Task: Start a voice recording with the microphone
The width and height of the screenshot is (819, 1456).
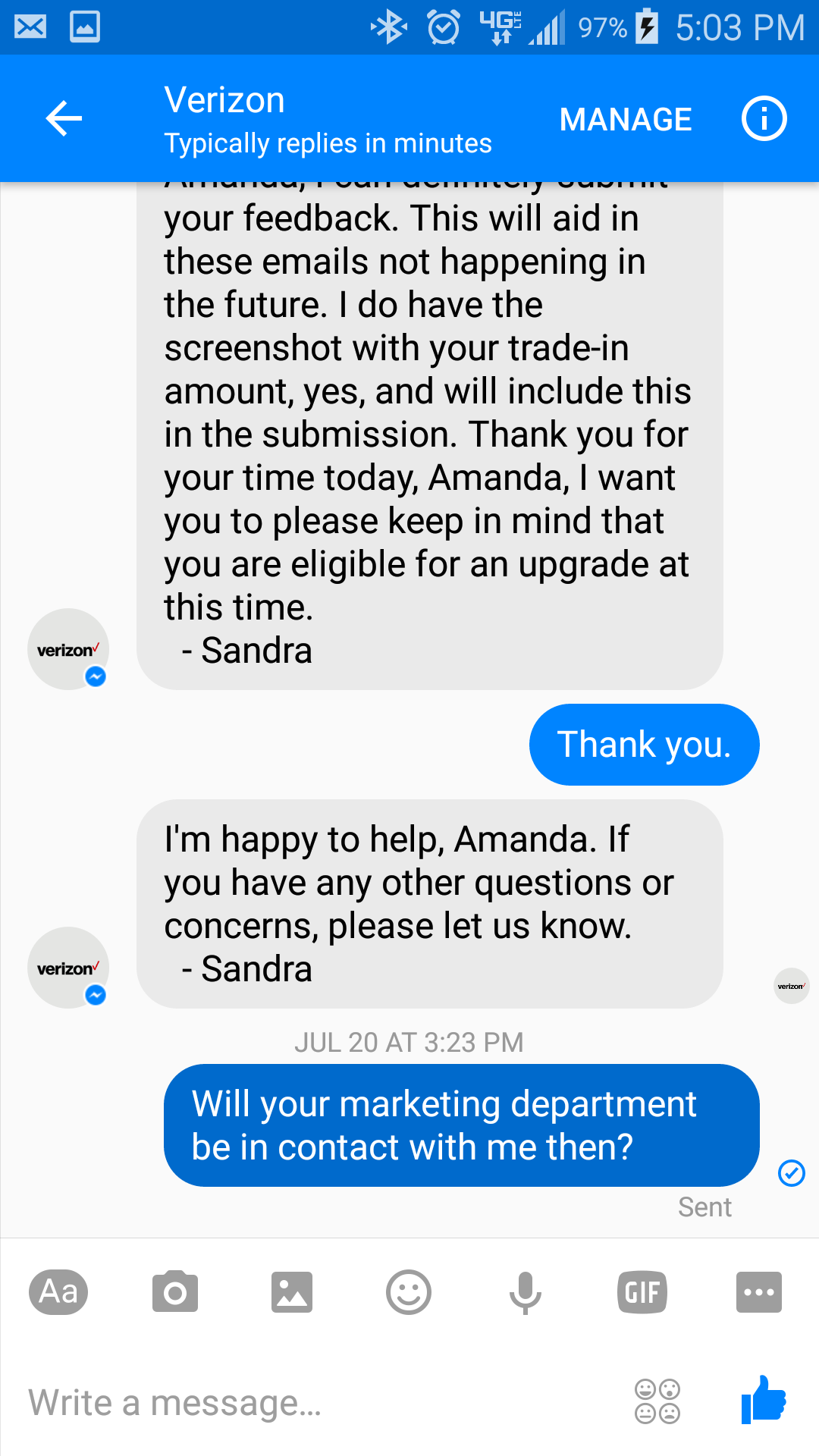Action: (x=526, y=1292)
